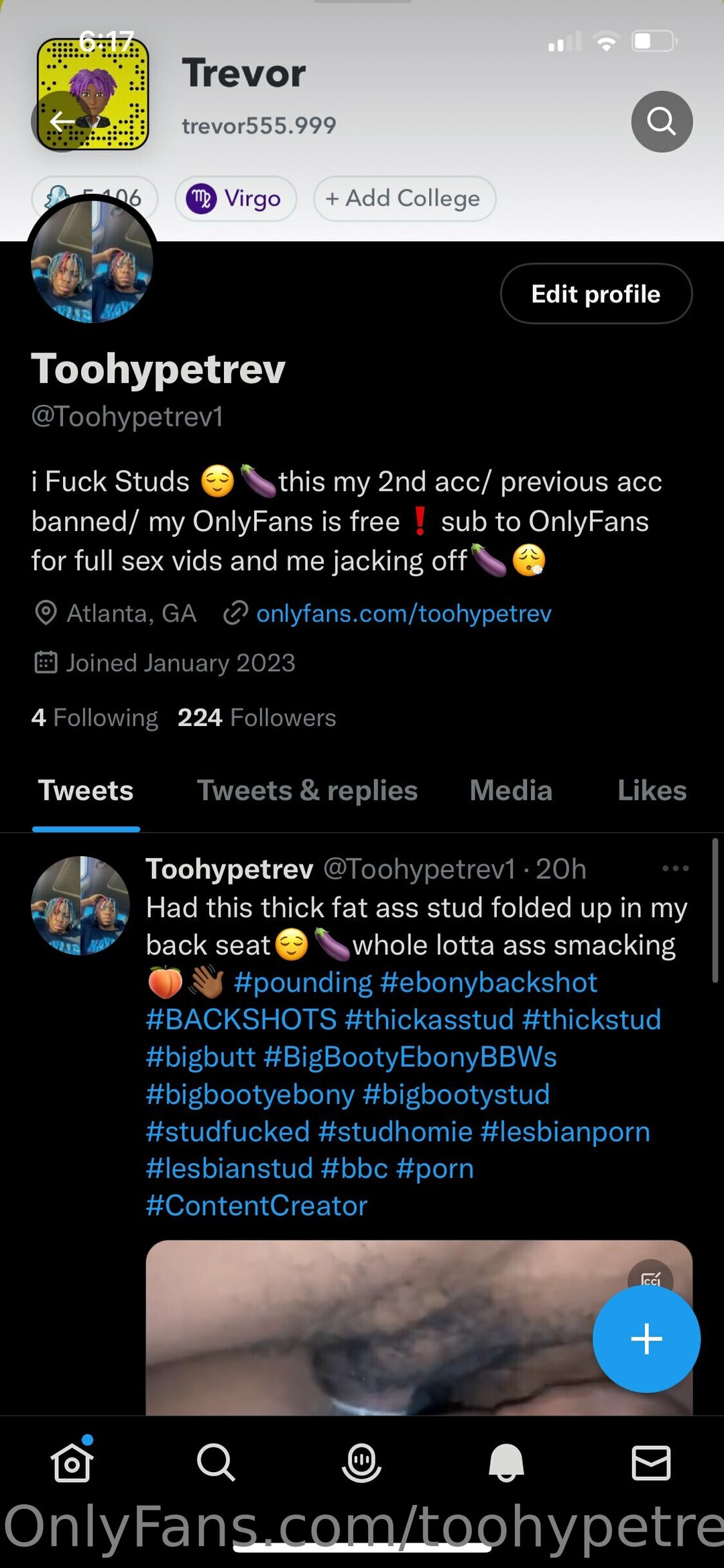Switch to the Likes tab

pos(652,791)
